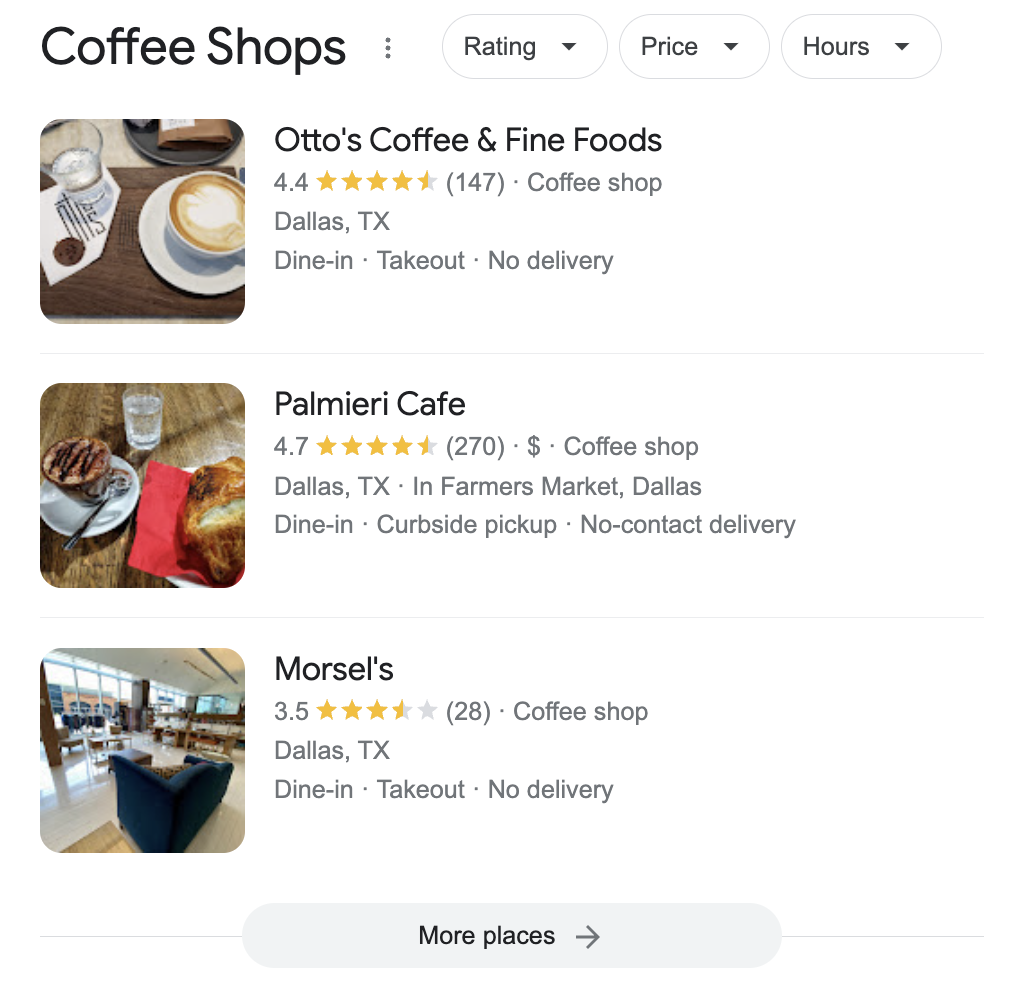Viewport: 1032px width, 992px height.
Task: Tap the More places button
Action: click(x=511, y=936)
